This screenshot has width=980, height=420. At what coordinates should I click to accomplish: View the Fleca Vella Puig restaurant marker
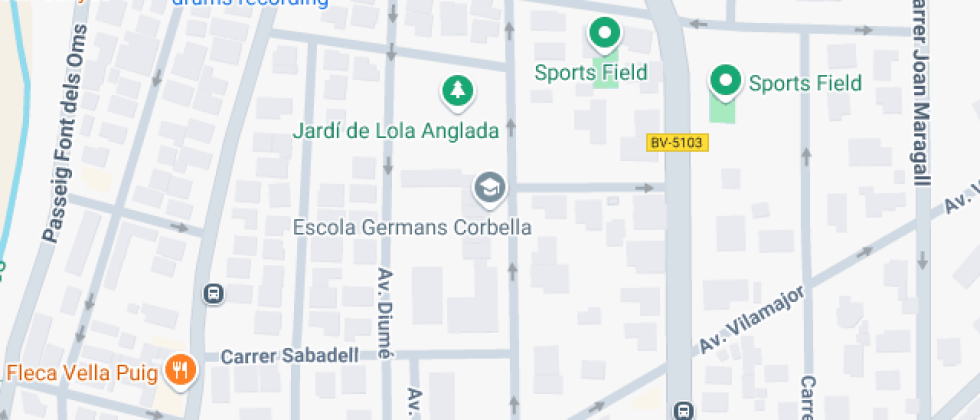(181, 370)
